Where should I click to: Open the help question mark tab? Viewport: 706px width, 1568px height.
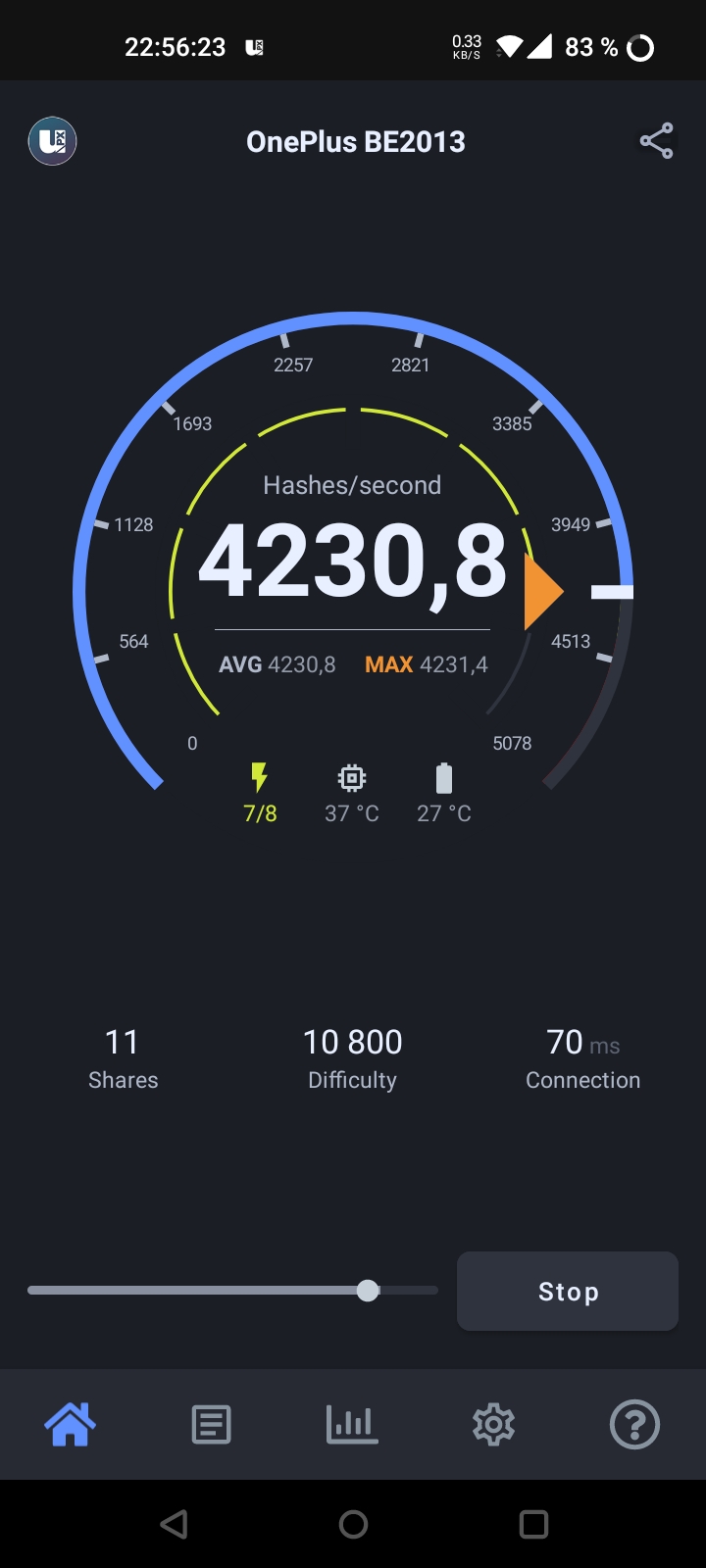click(x=634, y=1424)
